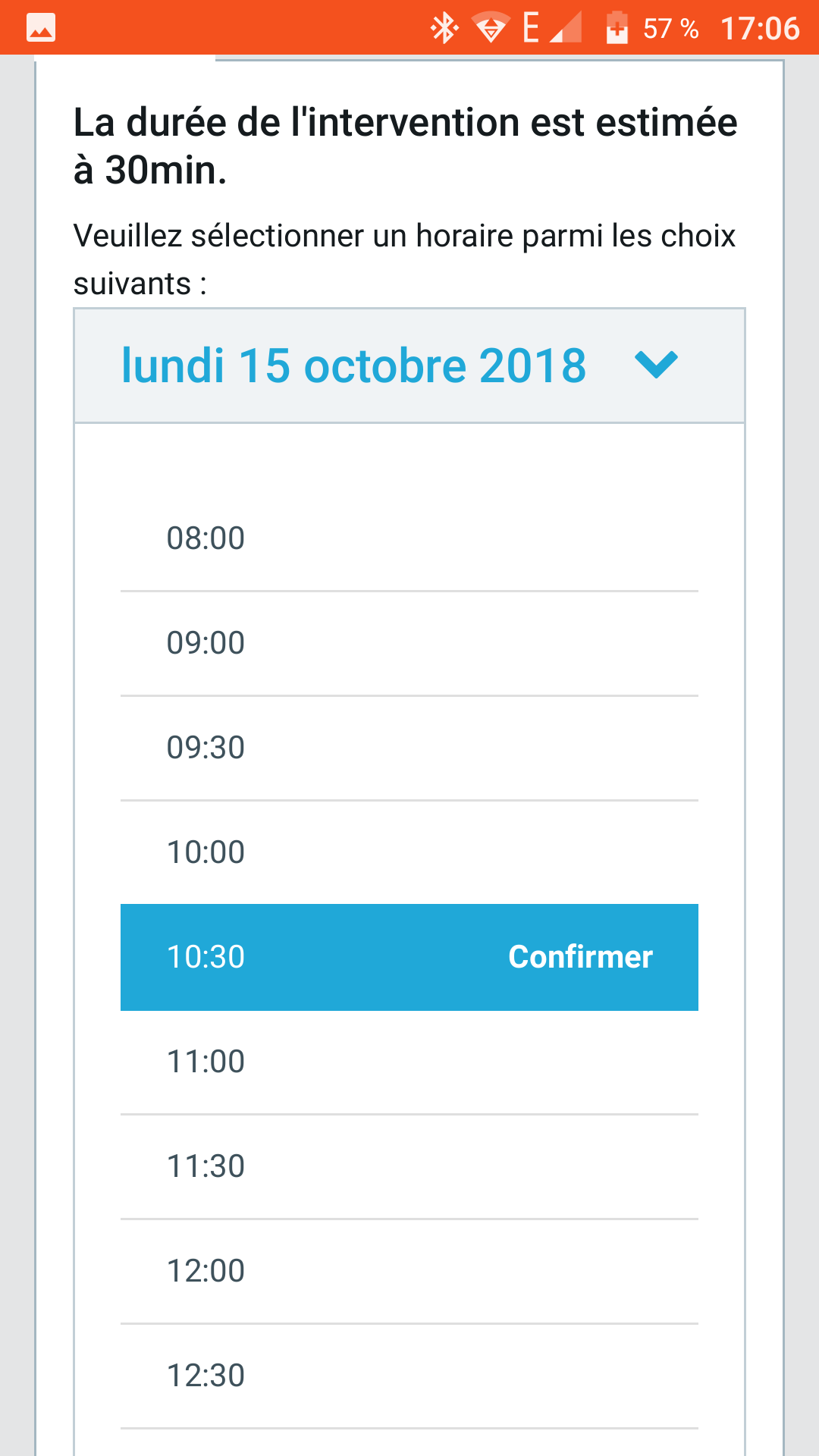Select the 12:30 time slot
The width and height of the screenshot is (819, 1456).
coord(409,1376)
